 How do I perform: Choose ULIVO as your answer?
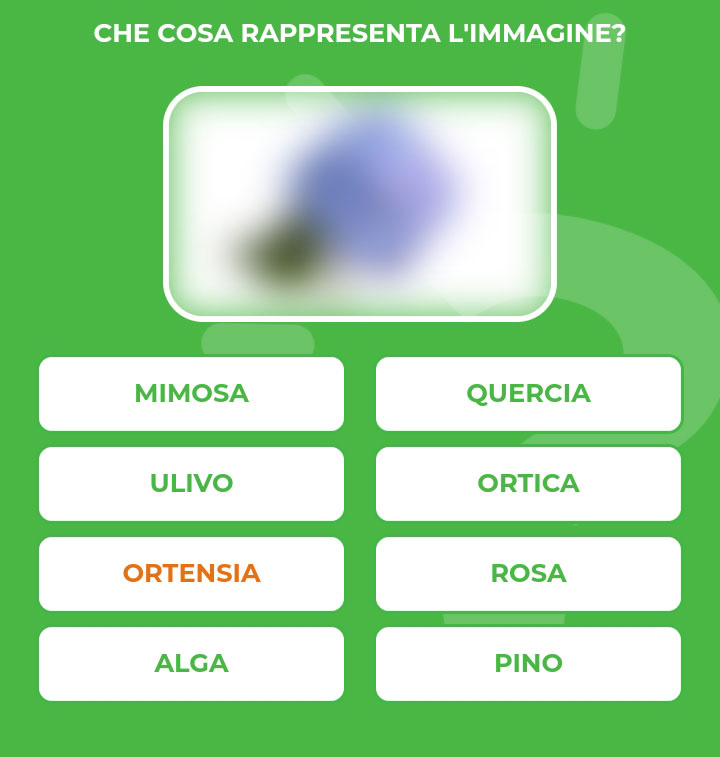point(191,484)
